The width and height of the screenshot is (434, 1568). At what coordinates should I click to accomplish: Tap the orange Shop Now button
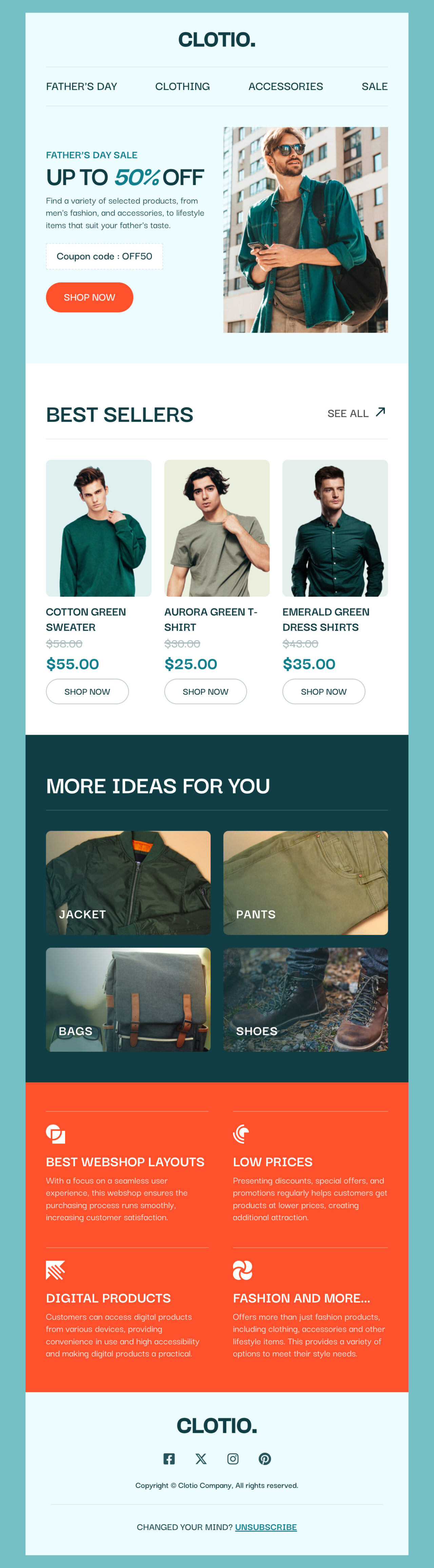(x=90, y=297)
